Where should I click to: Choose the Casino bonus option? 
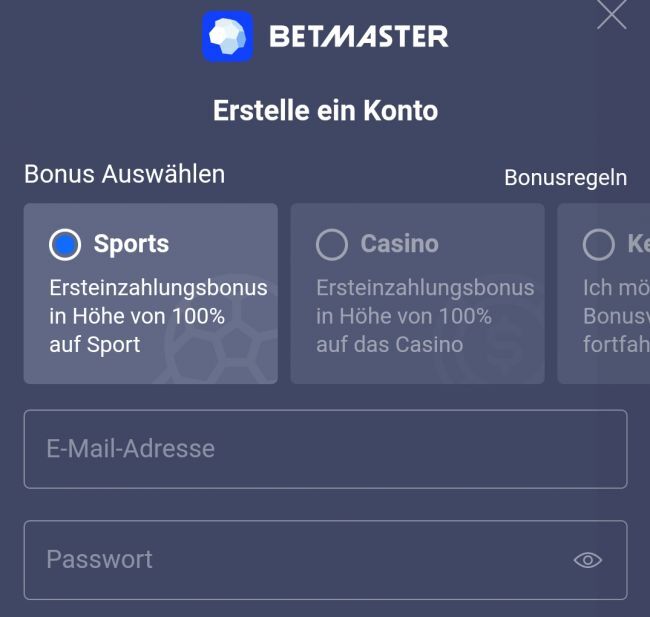[x=332, y=244]
